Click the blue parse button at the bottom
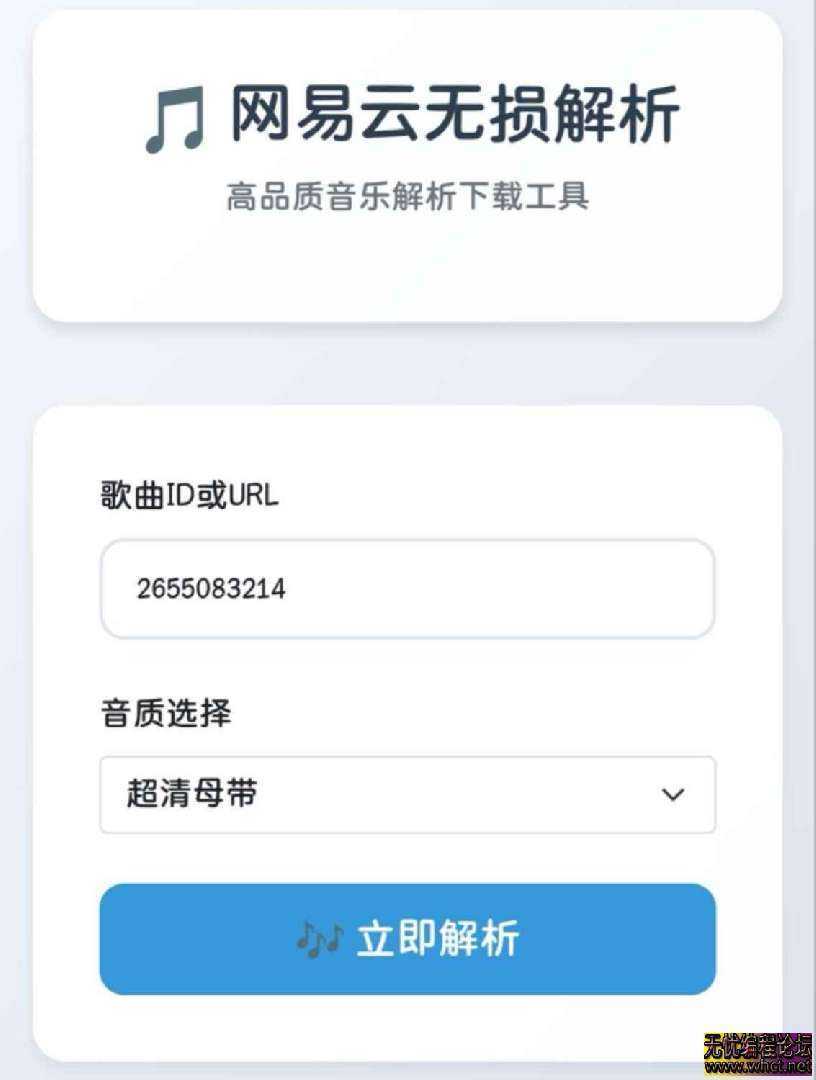816x1080 pixels. pyautogui.click(x=407, y=940)
